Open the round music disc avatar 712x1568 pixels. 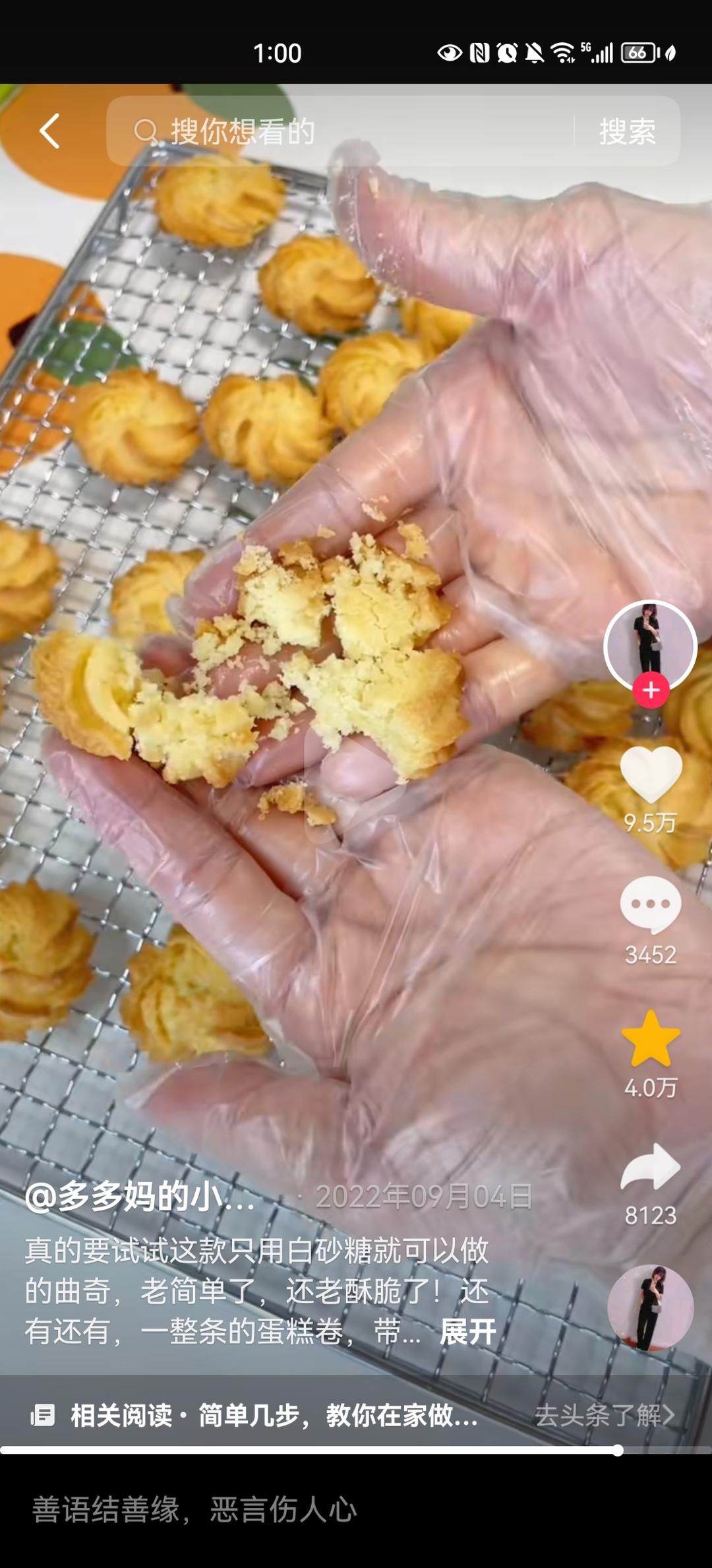[x=650, y=1307]
